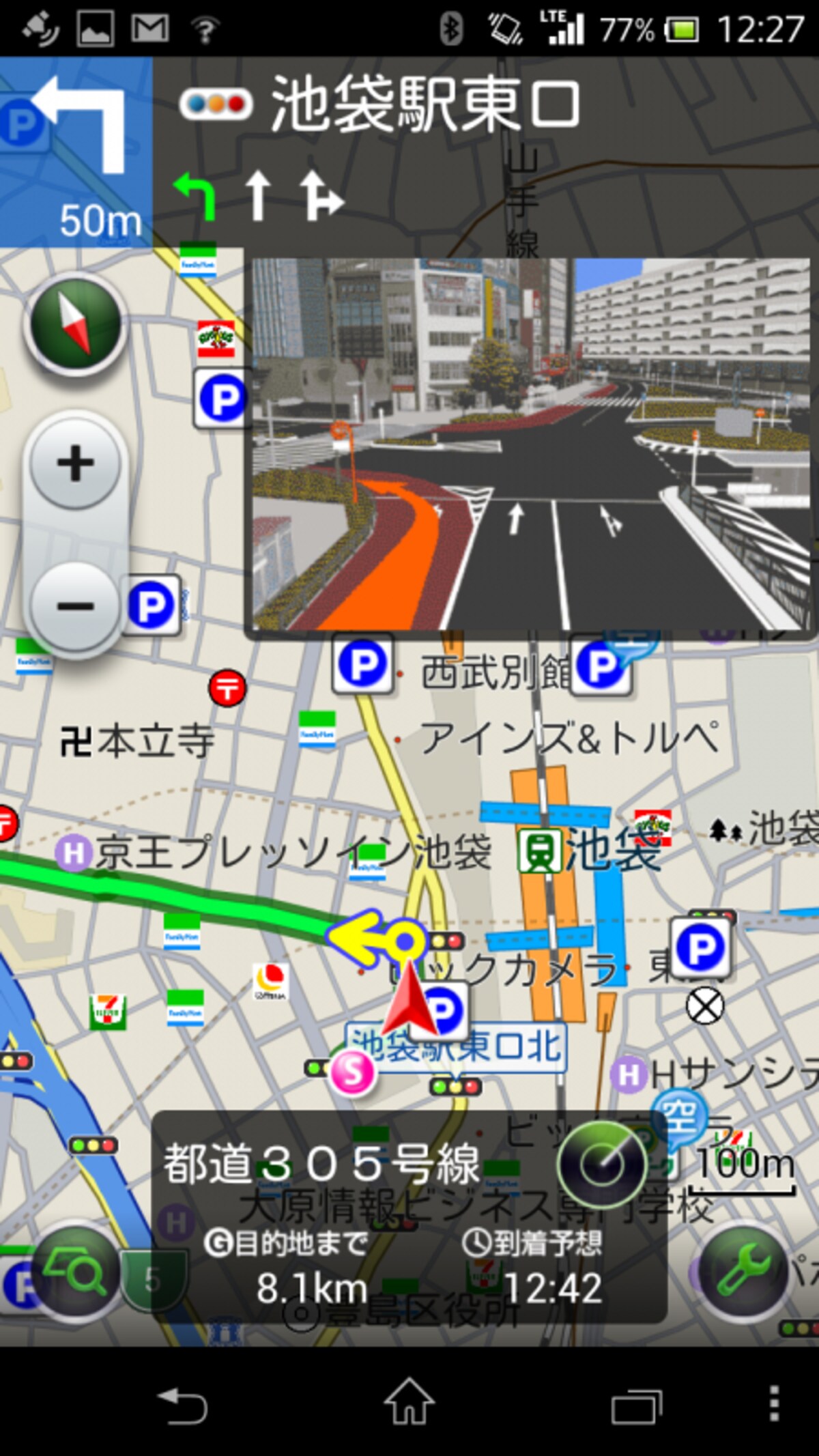
Task: Zoom in with the plus button
Action: pos(75,463)
